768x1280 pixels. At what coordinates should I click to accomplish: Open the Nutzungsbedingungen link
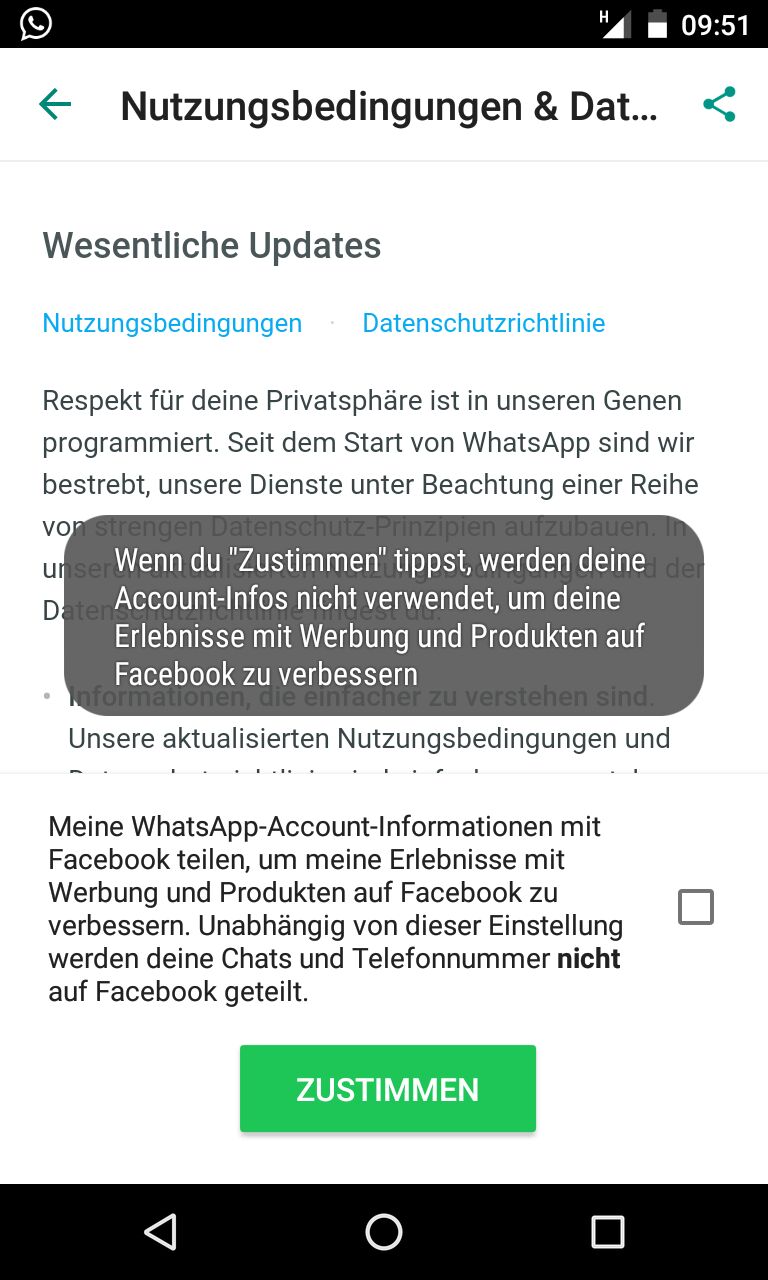point(172,323)
